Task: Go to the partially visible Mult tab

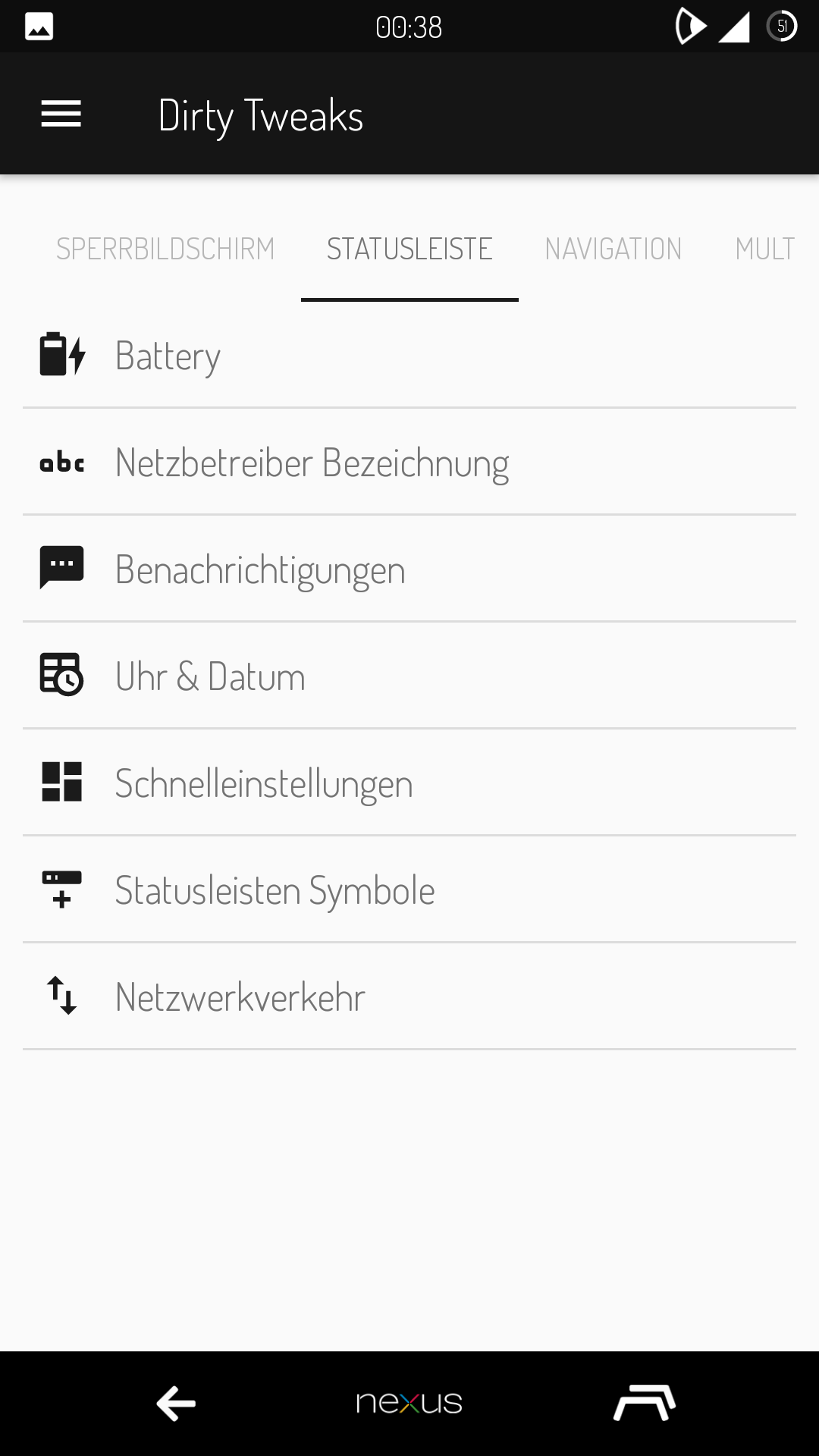Action: [x=764, y=249]
